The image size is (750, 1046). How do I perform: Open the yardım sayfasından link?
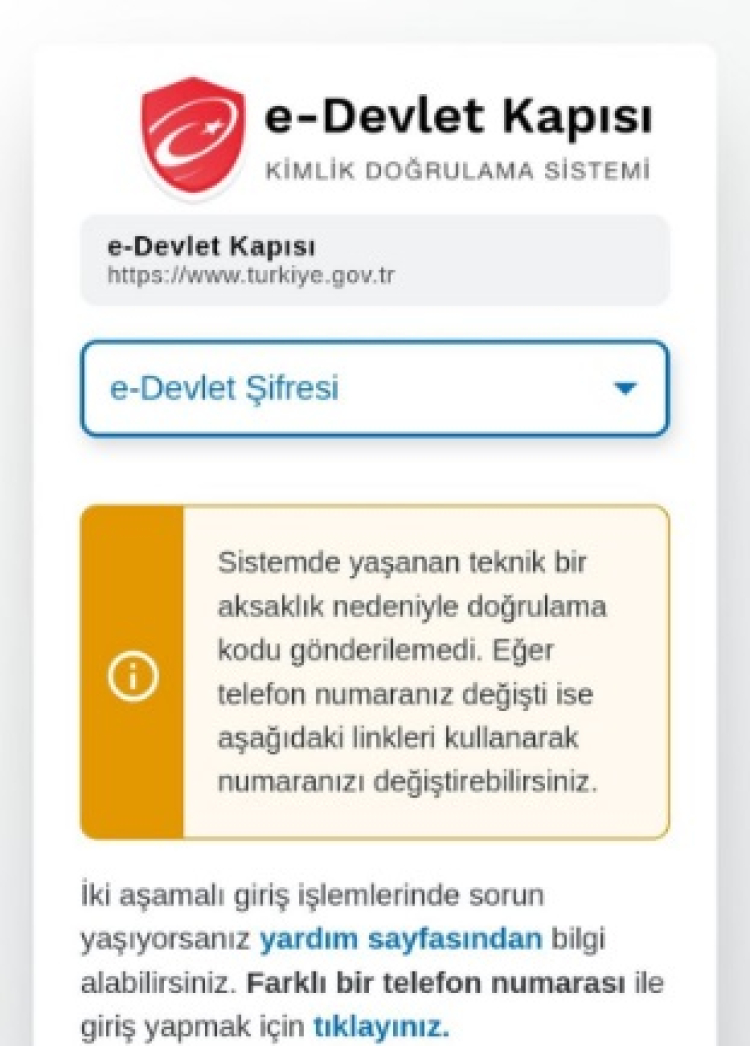400,939
